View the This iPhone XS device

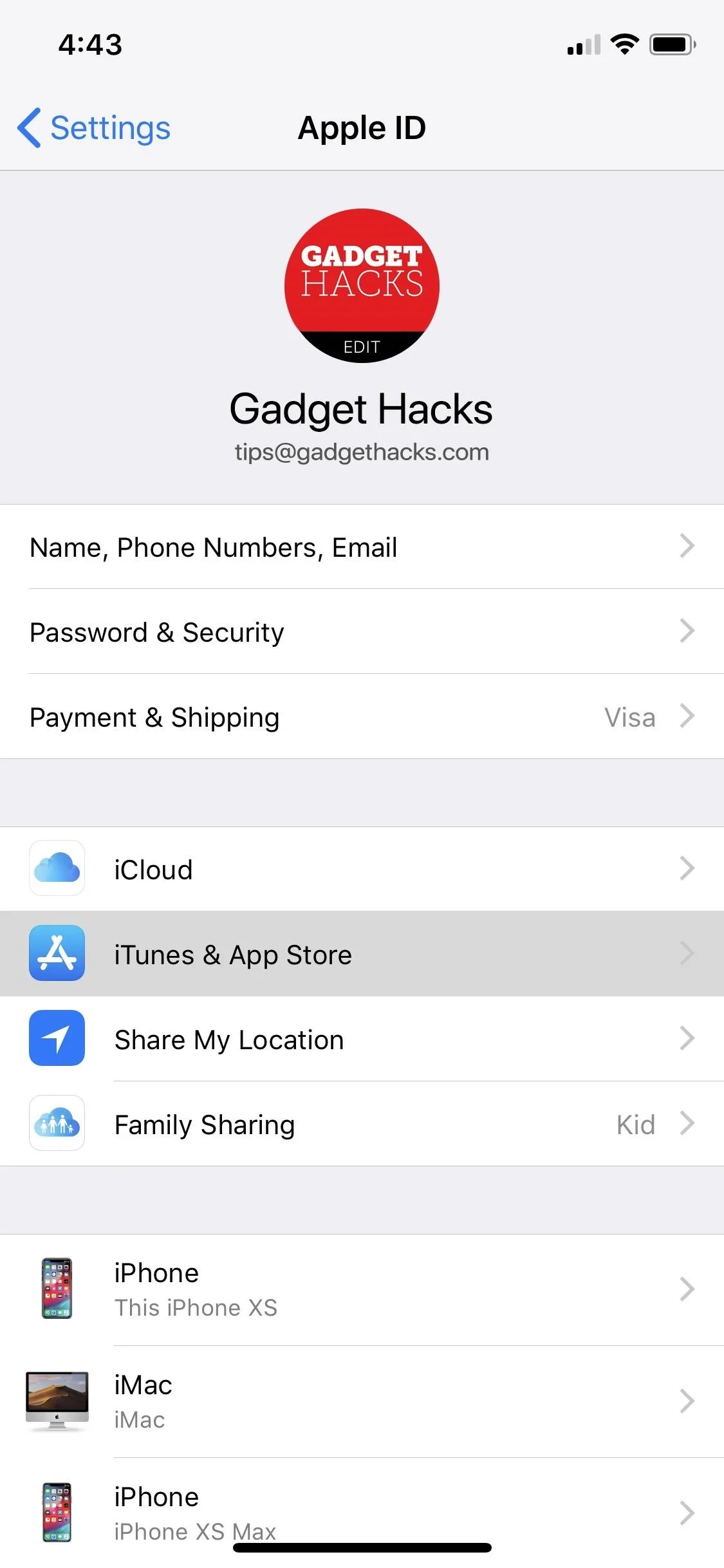[x=362, y=1290]
